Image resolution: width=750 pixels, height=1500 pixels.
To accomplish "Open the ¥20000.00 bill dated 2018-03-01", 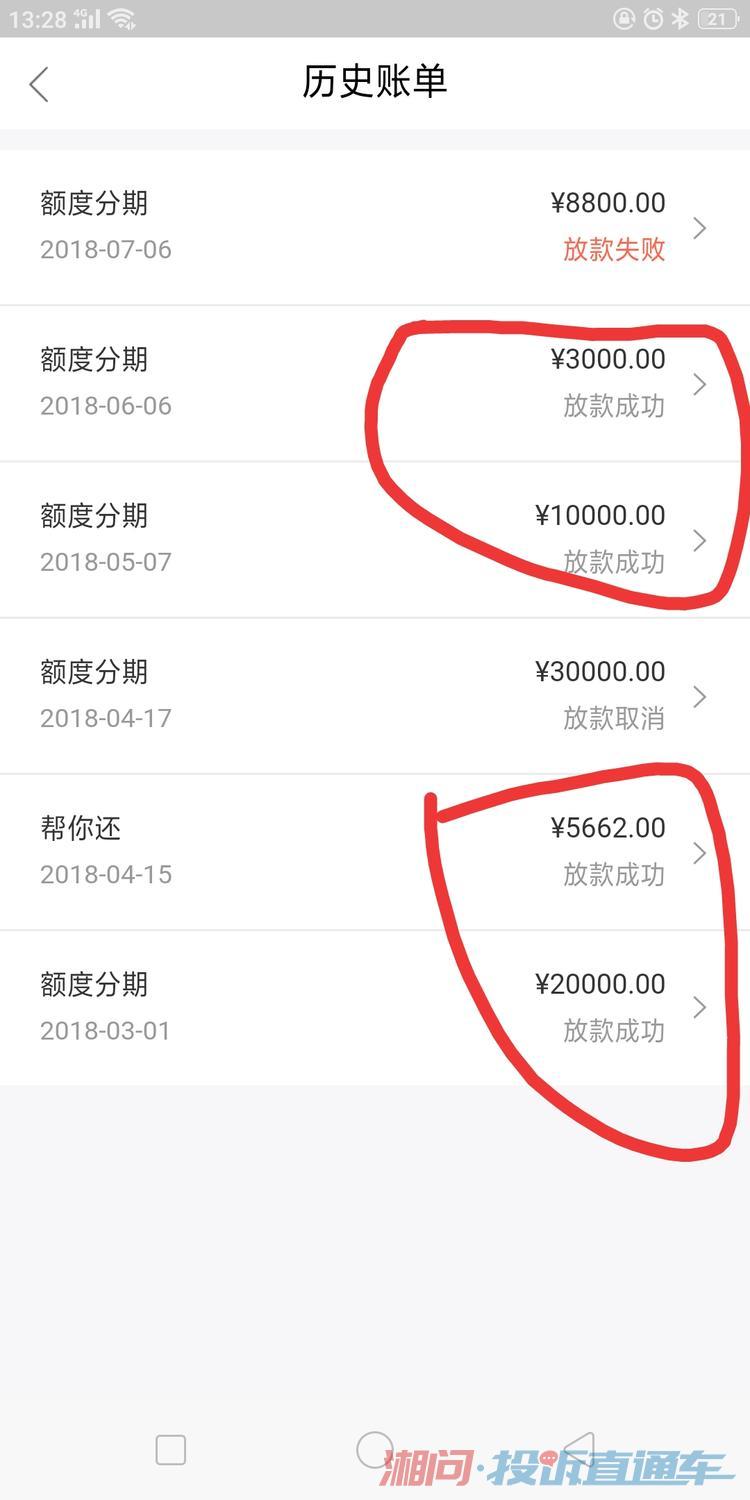I will click(375, 1007).
